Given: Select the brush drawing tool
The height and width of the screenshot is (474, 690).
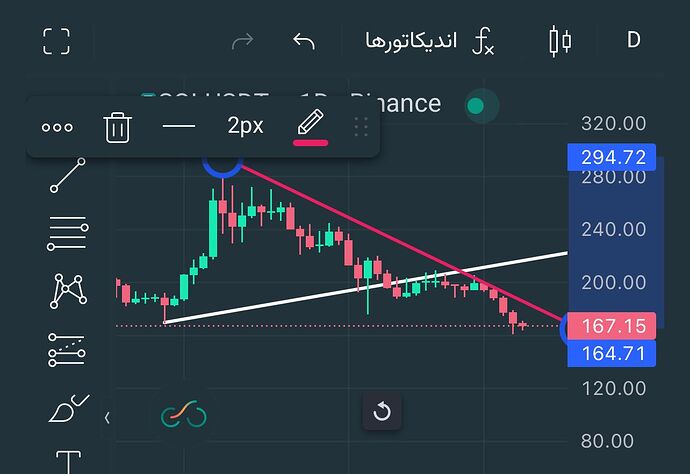Looking at the screenshot, I should (68, 407).
